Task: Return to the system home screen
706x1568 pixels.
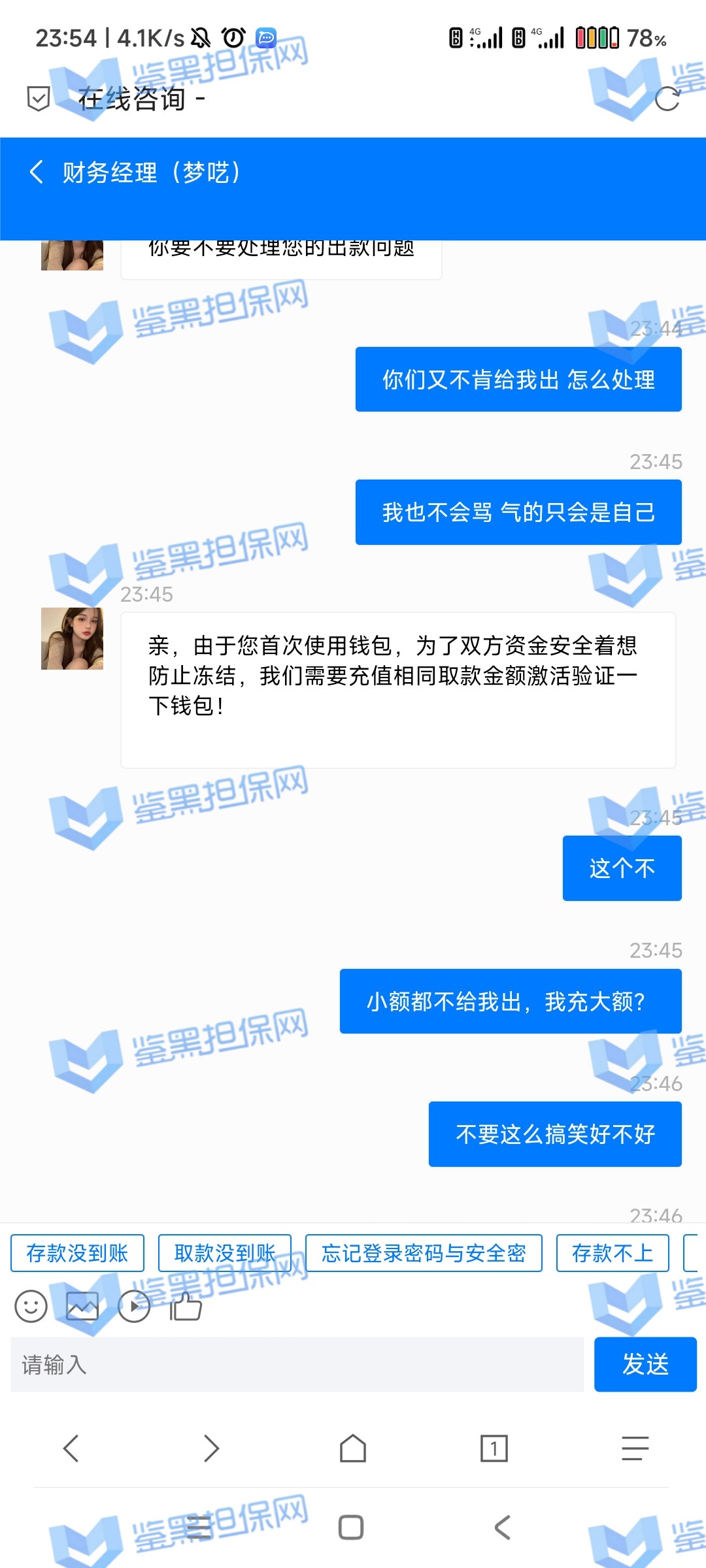Action: pos(351,1527)
